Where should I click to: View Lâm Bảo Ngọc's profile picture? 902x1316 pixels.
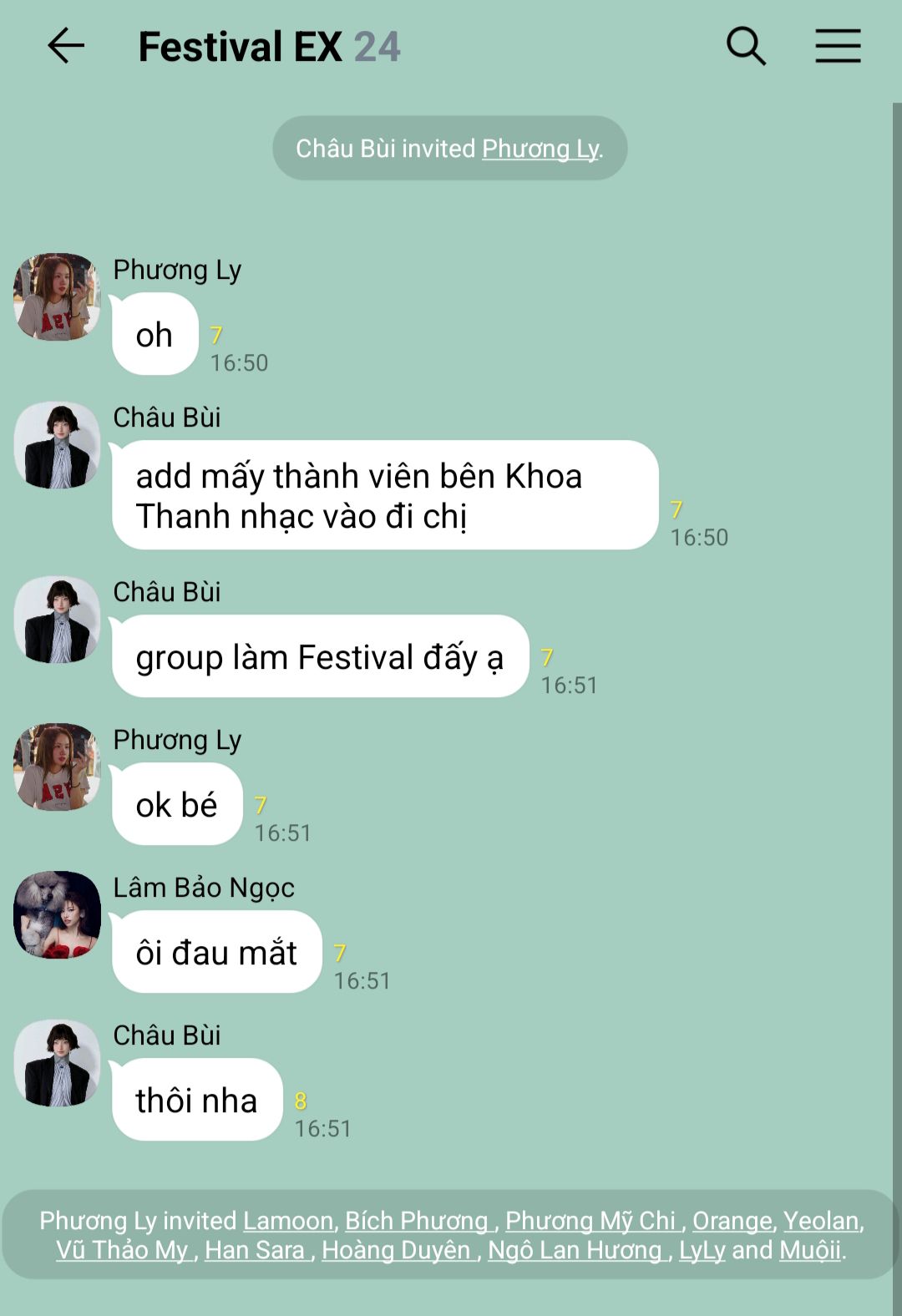[57, 914]
